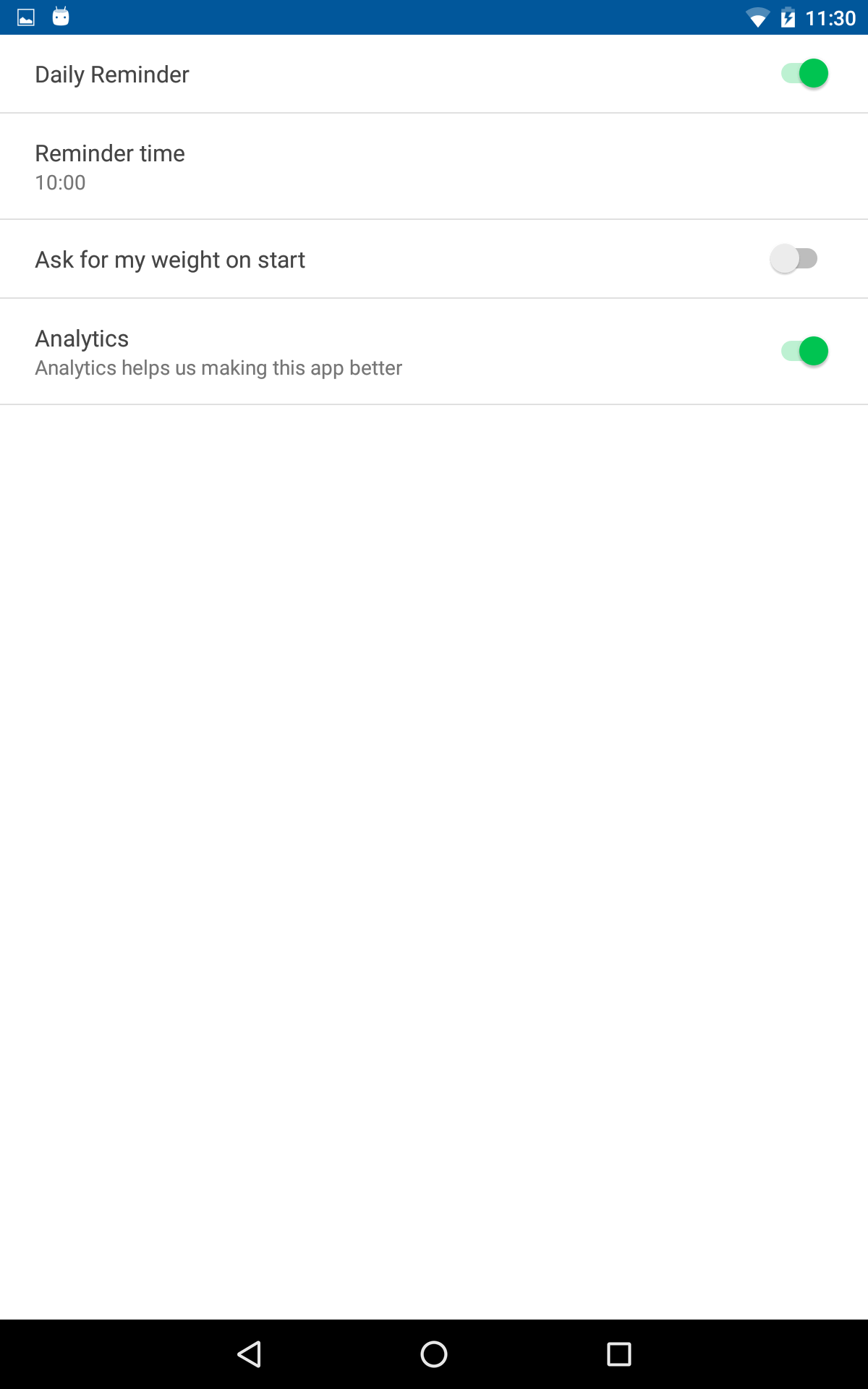Enable Ask for my weight on start
The height and width of the screenshot is (1389, 868).
coord(794,259)
